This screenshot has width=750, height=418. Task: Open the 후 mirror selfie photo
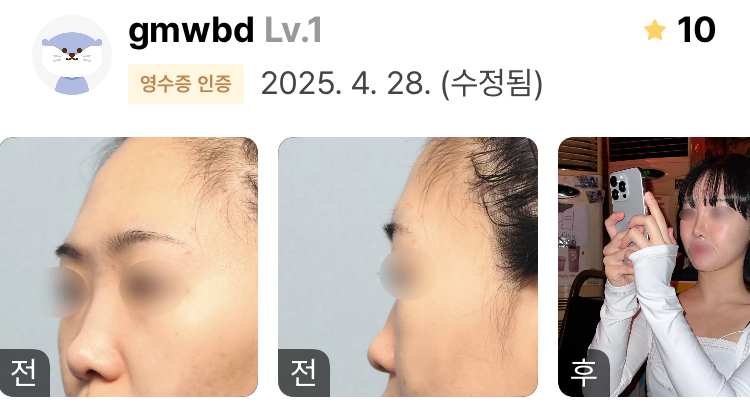coord(653,267)
